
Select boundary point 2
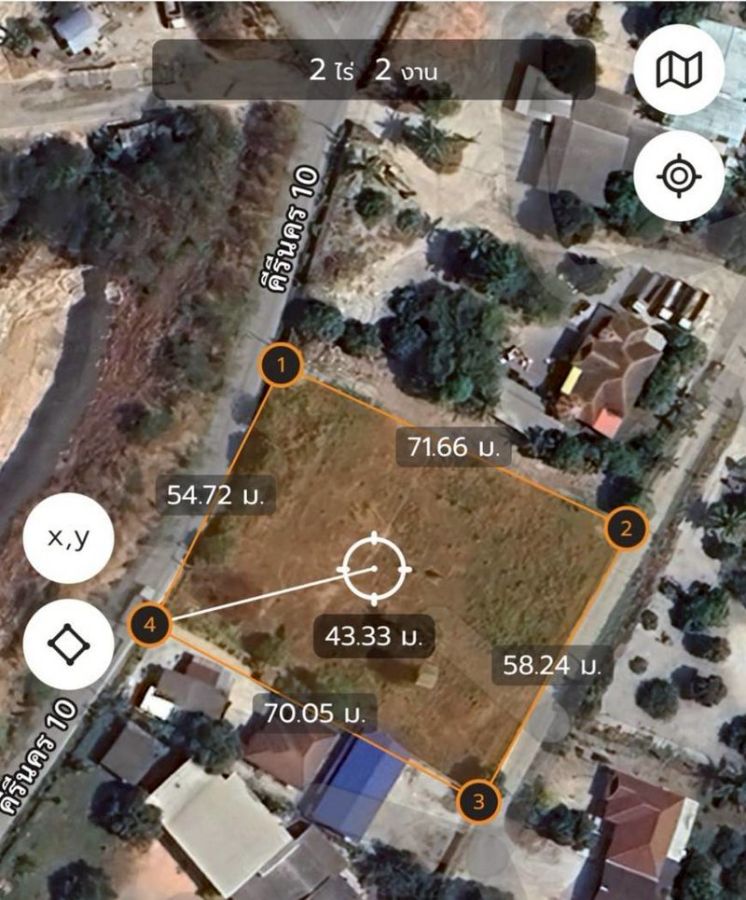coord(626,528)
